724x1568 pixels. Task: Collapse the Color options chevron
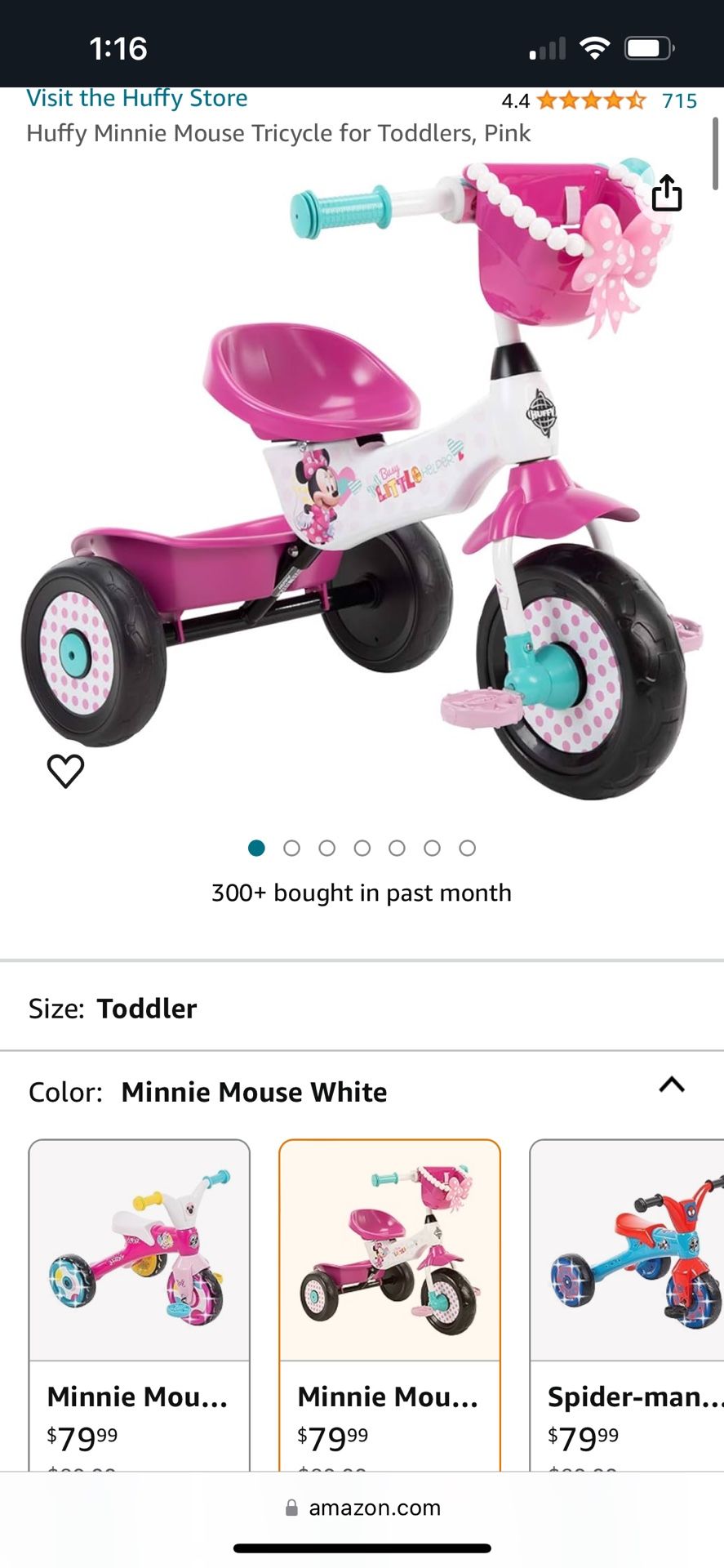tap(672, 1085)
